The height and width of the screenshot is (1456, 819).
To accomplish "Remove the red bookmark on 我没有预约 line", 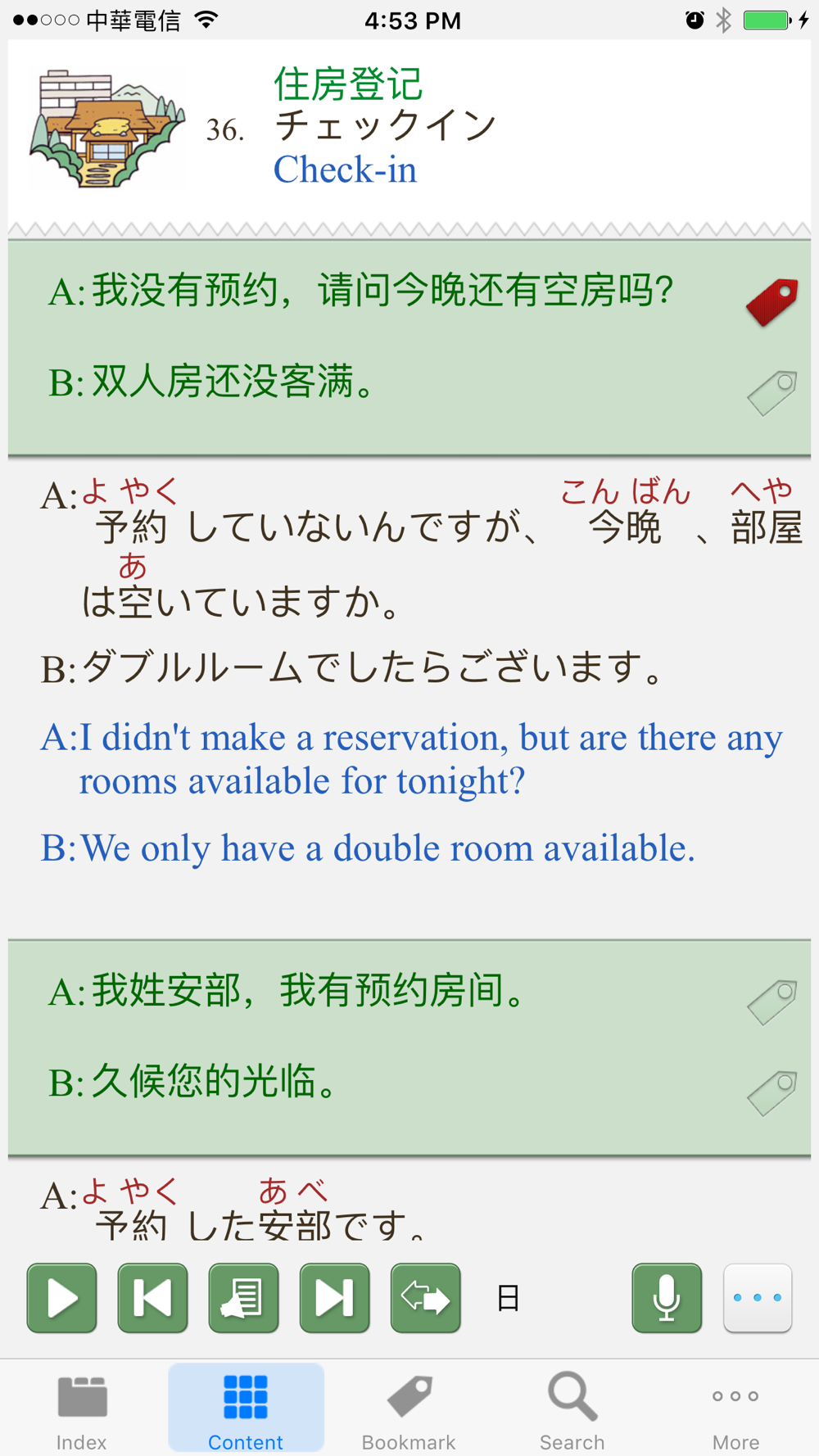I will (771, 302).
